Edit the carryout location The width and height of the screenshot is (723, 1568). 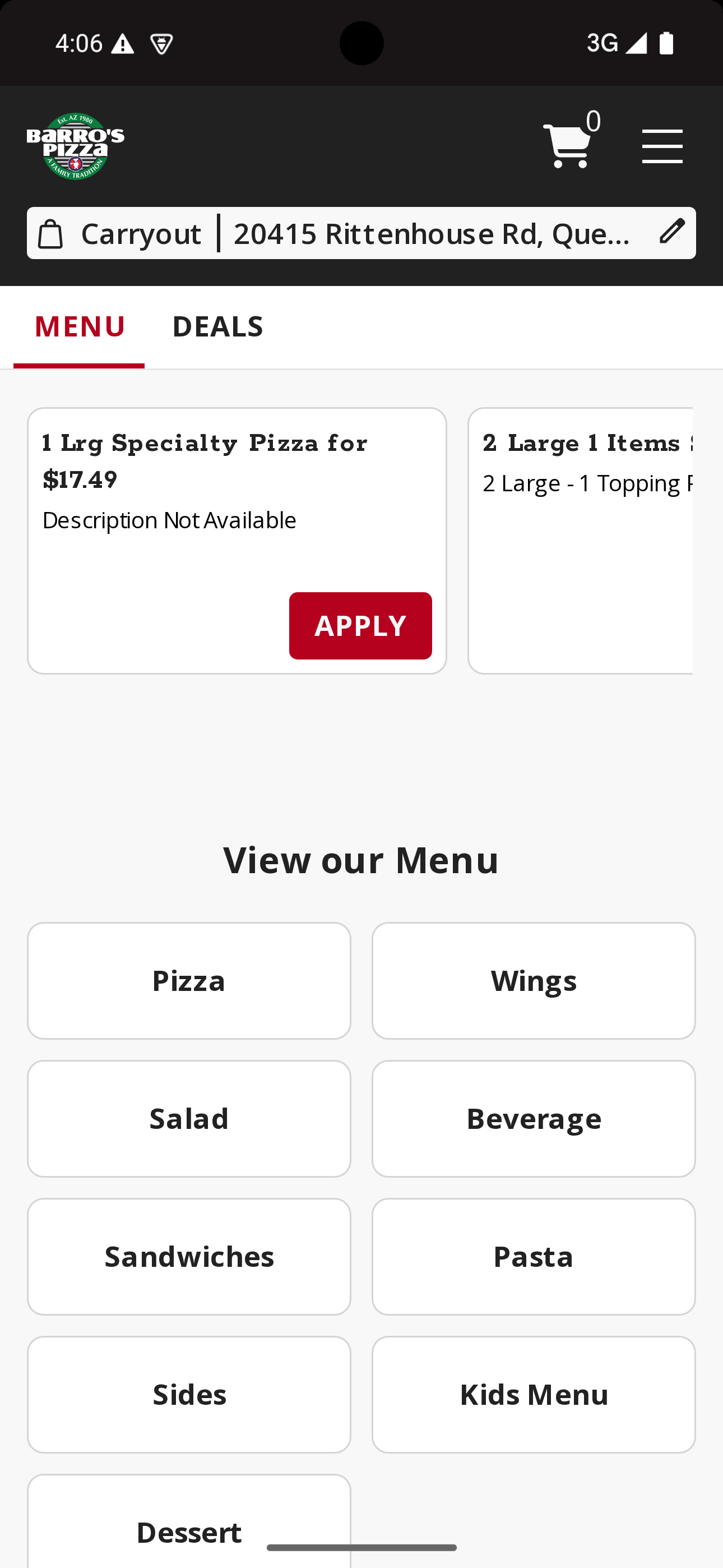[671, 233]
